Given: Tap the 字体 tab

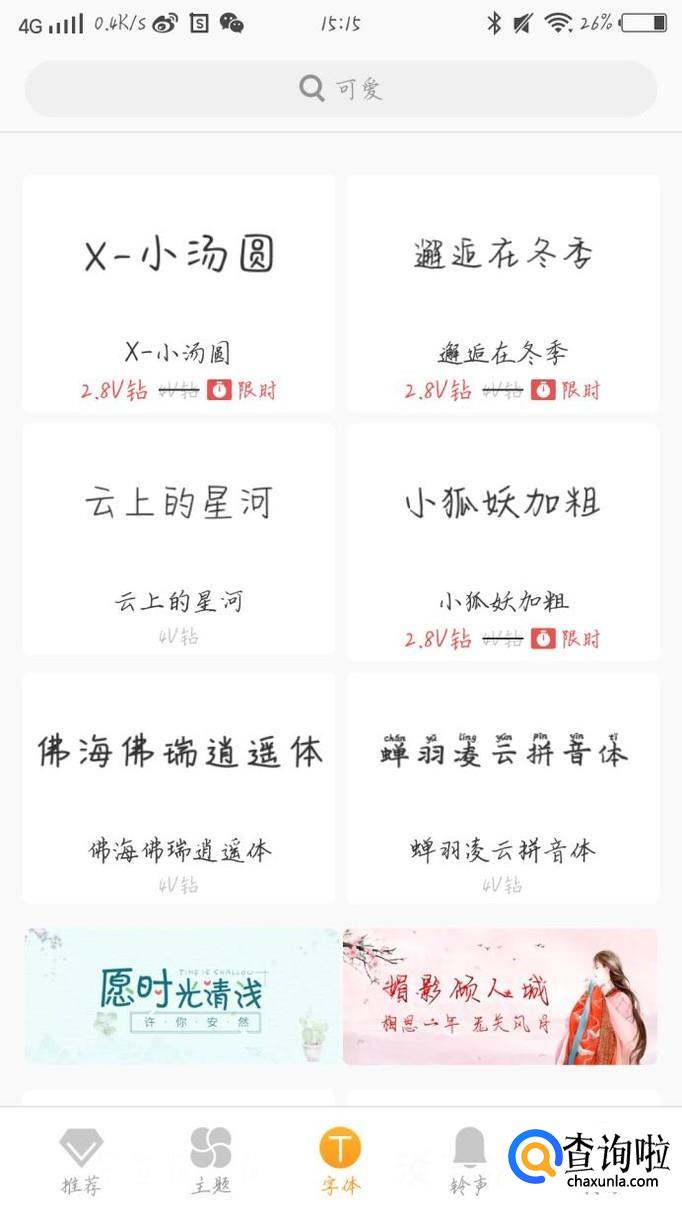Looking at the screenshot, I should (340, 1162).
